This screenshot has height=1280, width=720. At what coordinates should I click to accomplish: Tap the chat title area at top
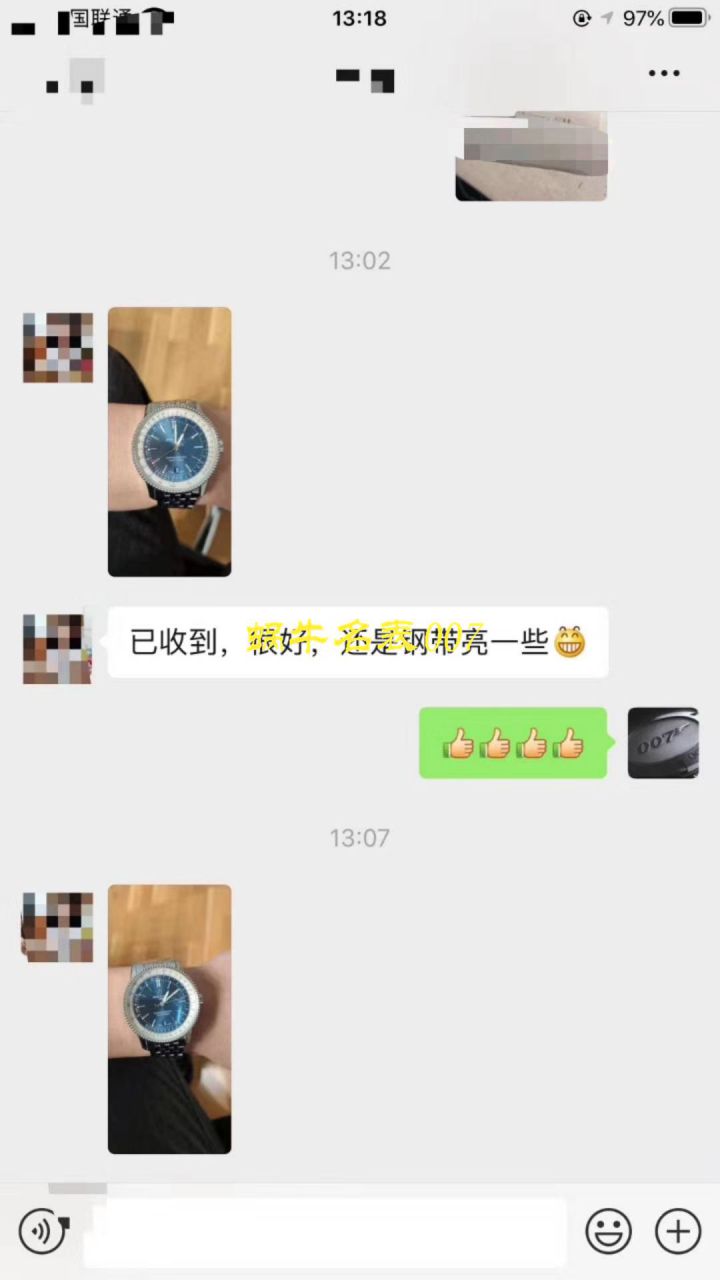(x=360, y=72)
